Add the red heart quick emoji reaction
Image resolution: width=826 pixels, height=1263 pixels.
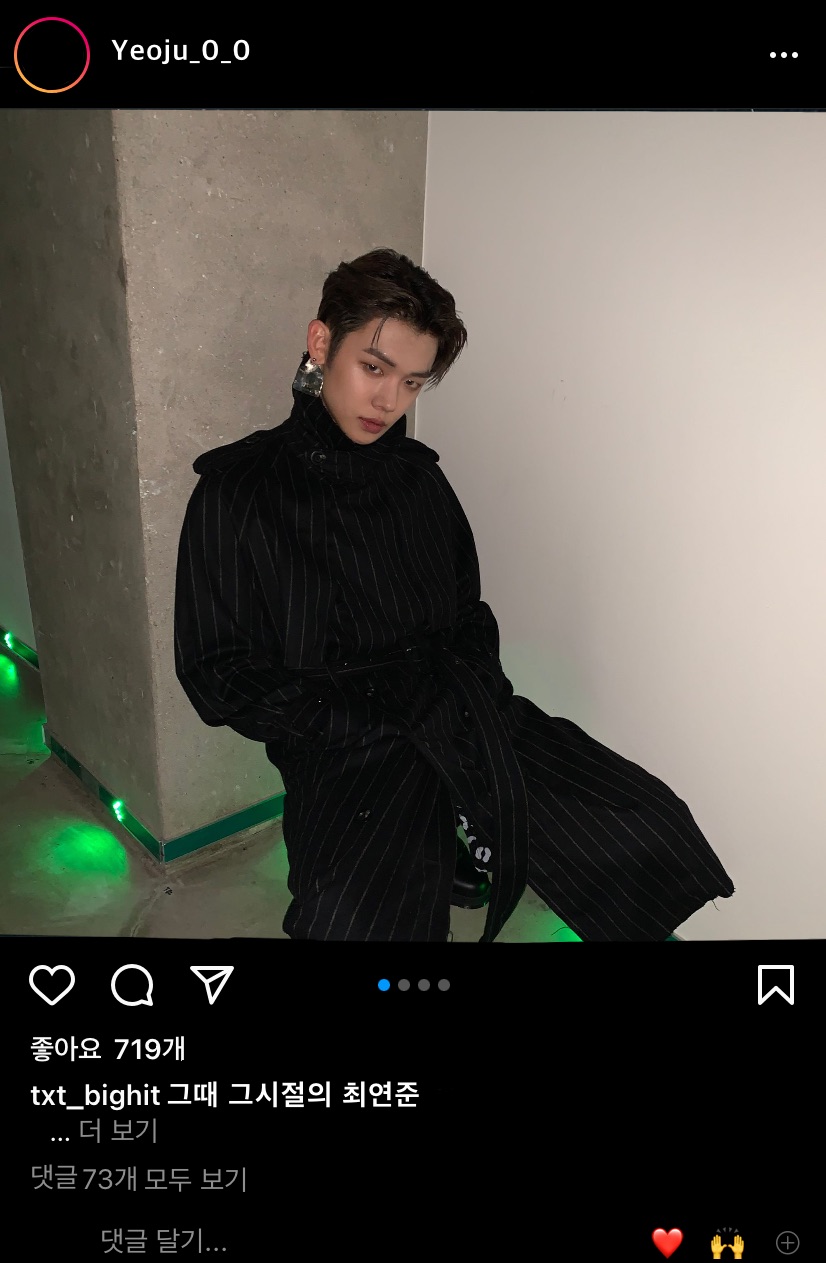[667, 1243]
